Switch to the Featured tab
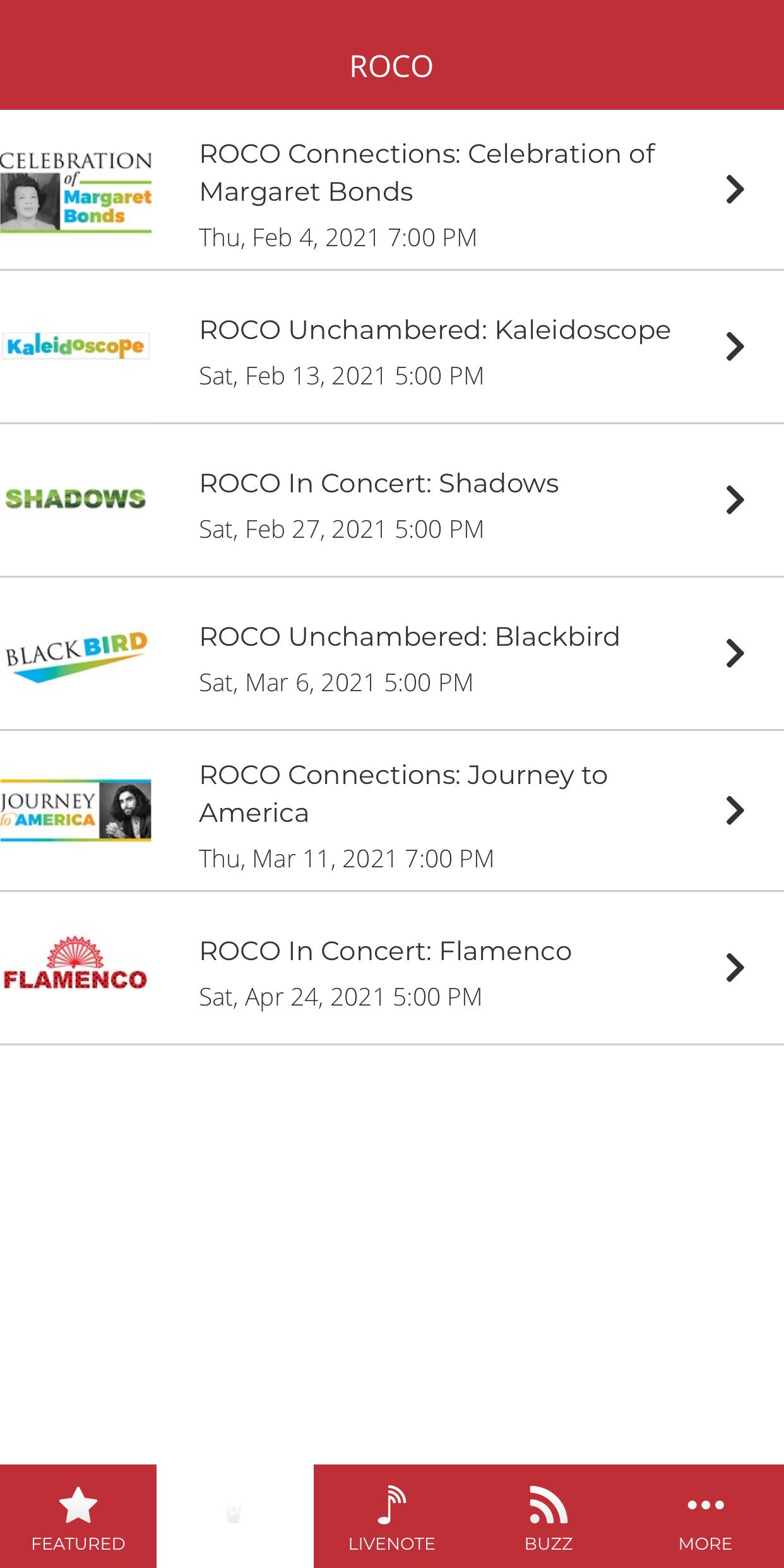 click(78, 1516)
